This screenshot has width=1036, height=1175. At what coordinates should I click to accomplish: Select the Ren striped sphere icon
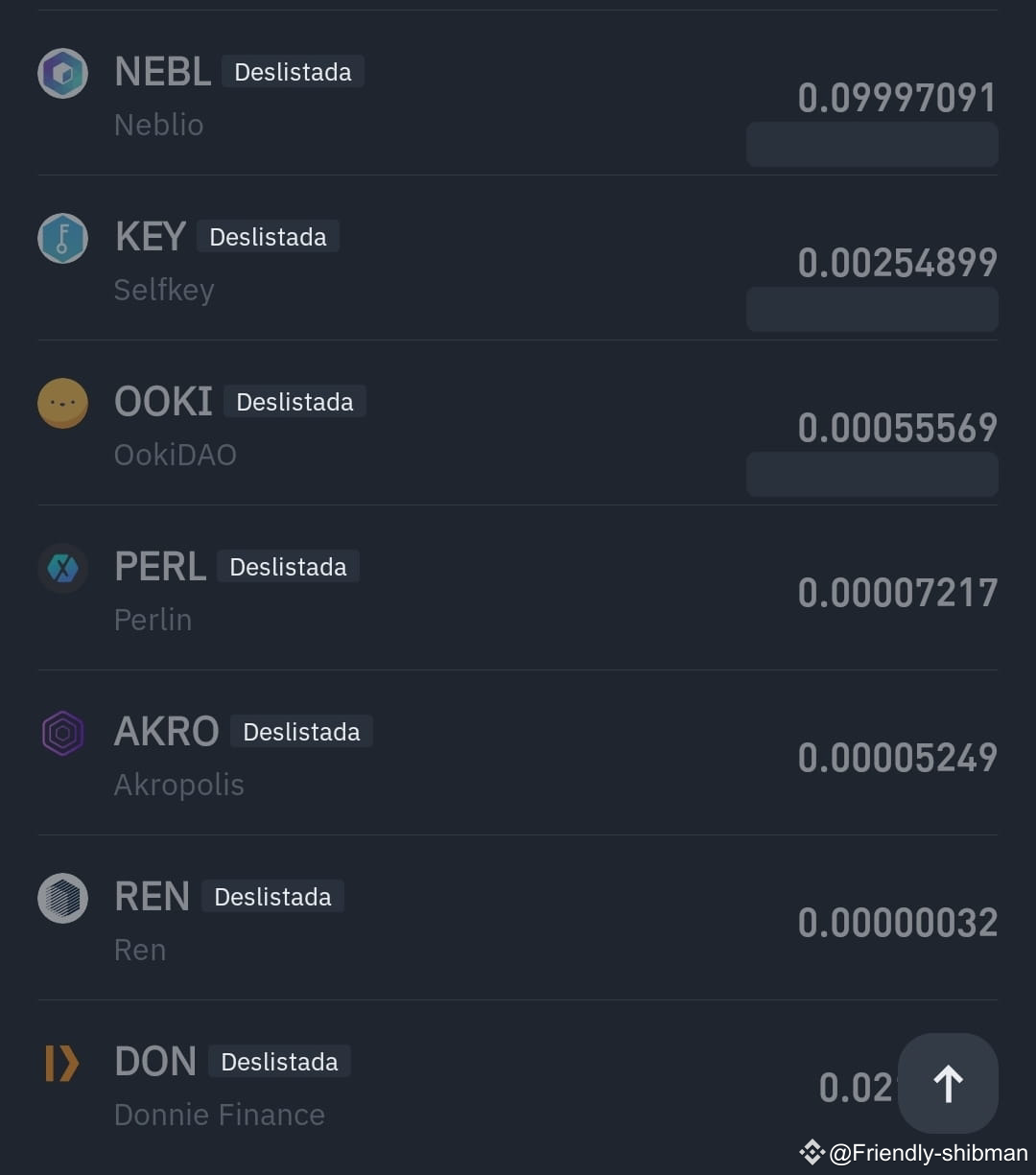pos(61,899)
